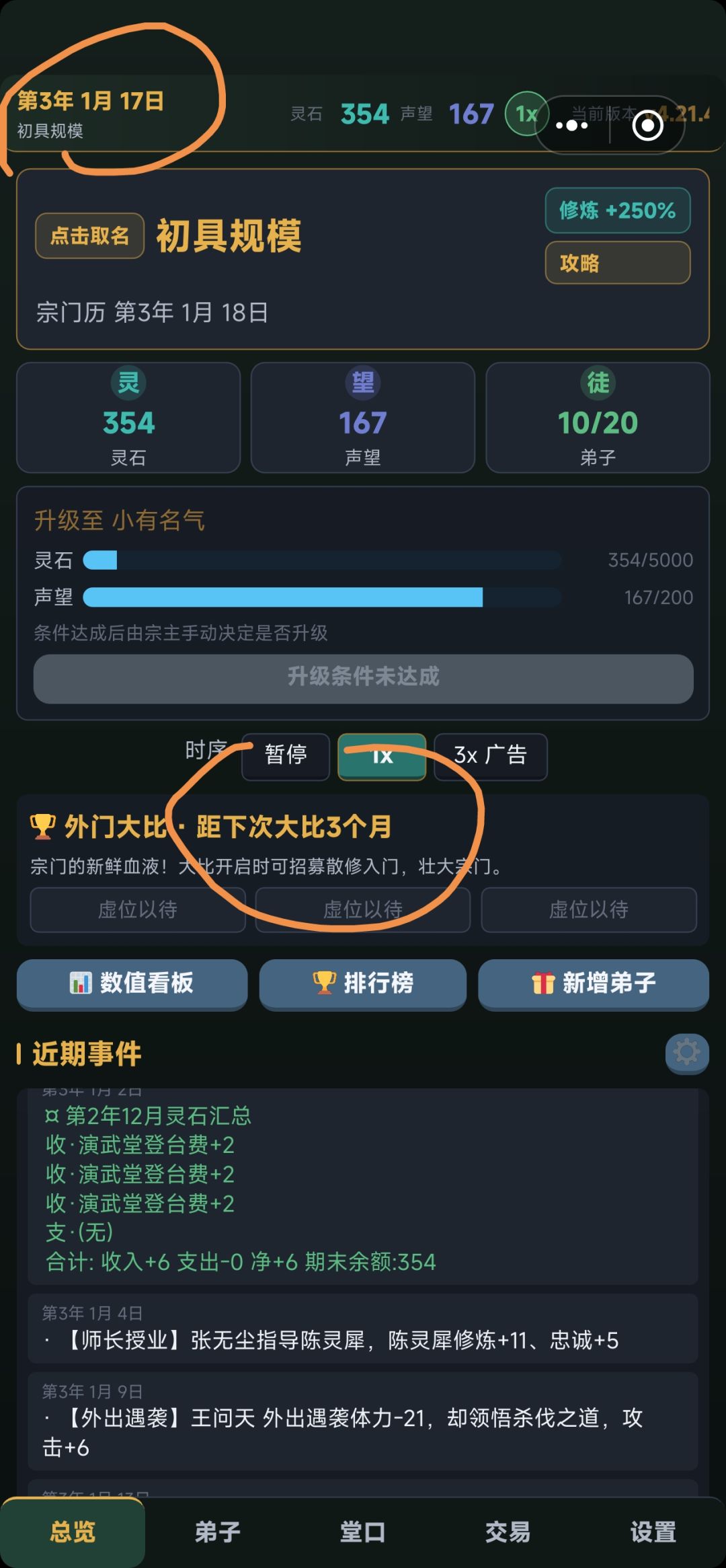This screenshot has width=726, height=1568.
Task: Open the 排行榜 leaderboard
Action: pyautogui.click(x=363, y=983)
